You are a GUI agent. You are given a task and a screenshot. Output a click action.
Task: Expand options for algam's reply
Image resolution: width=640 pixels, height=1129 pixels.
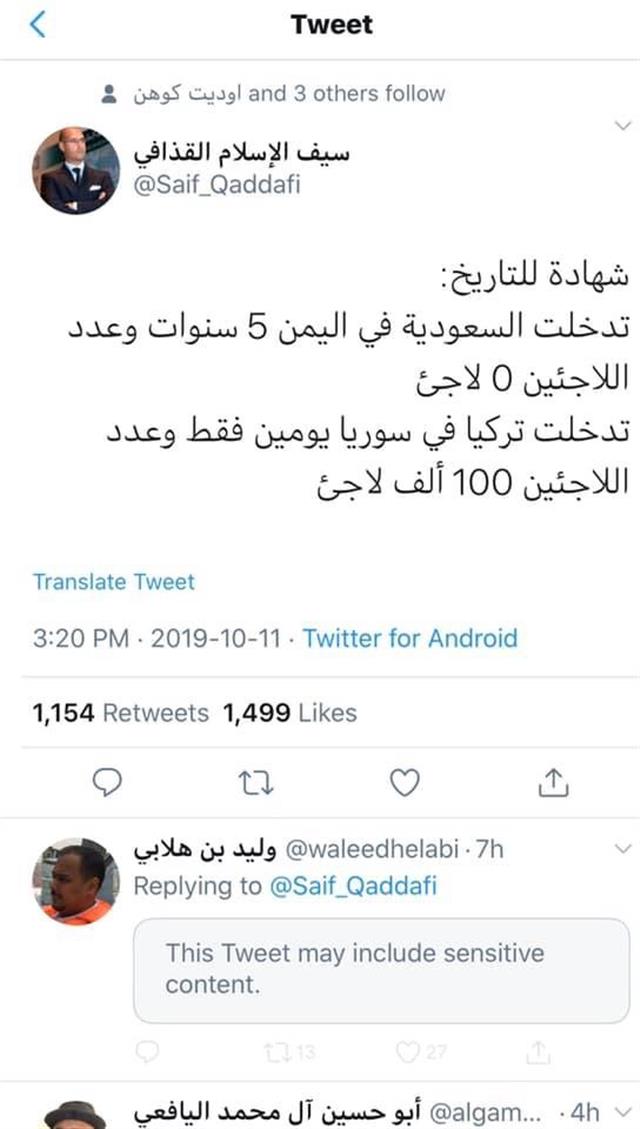point(621,1109)
